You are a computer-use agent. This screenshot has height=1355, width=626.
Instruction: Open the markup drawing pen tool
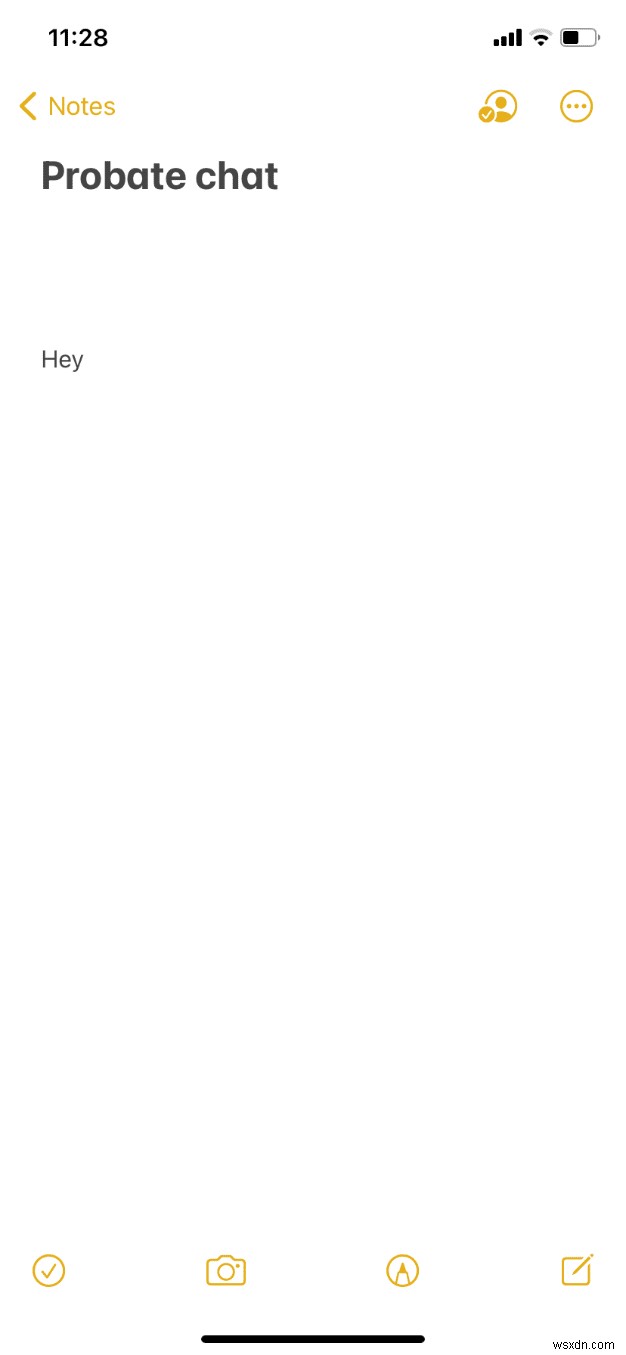pos(402,1270)
